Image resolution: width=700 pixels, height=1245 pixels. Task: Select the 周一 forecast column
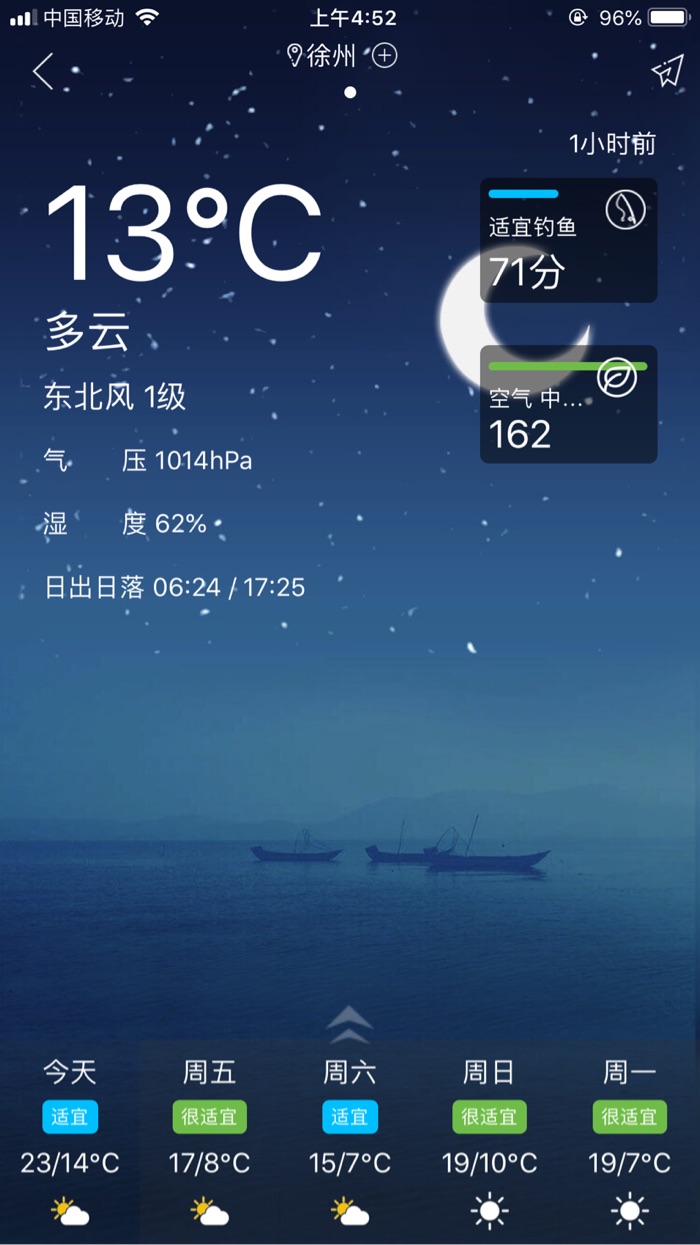630,1142
